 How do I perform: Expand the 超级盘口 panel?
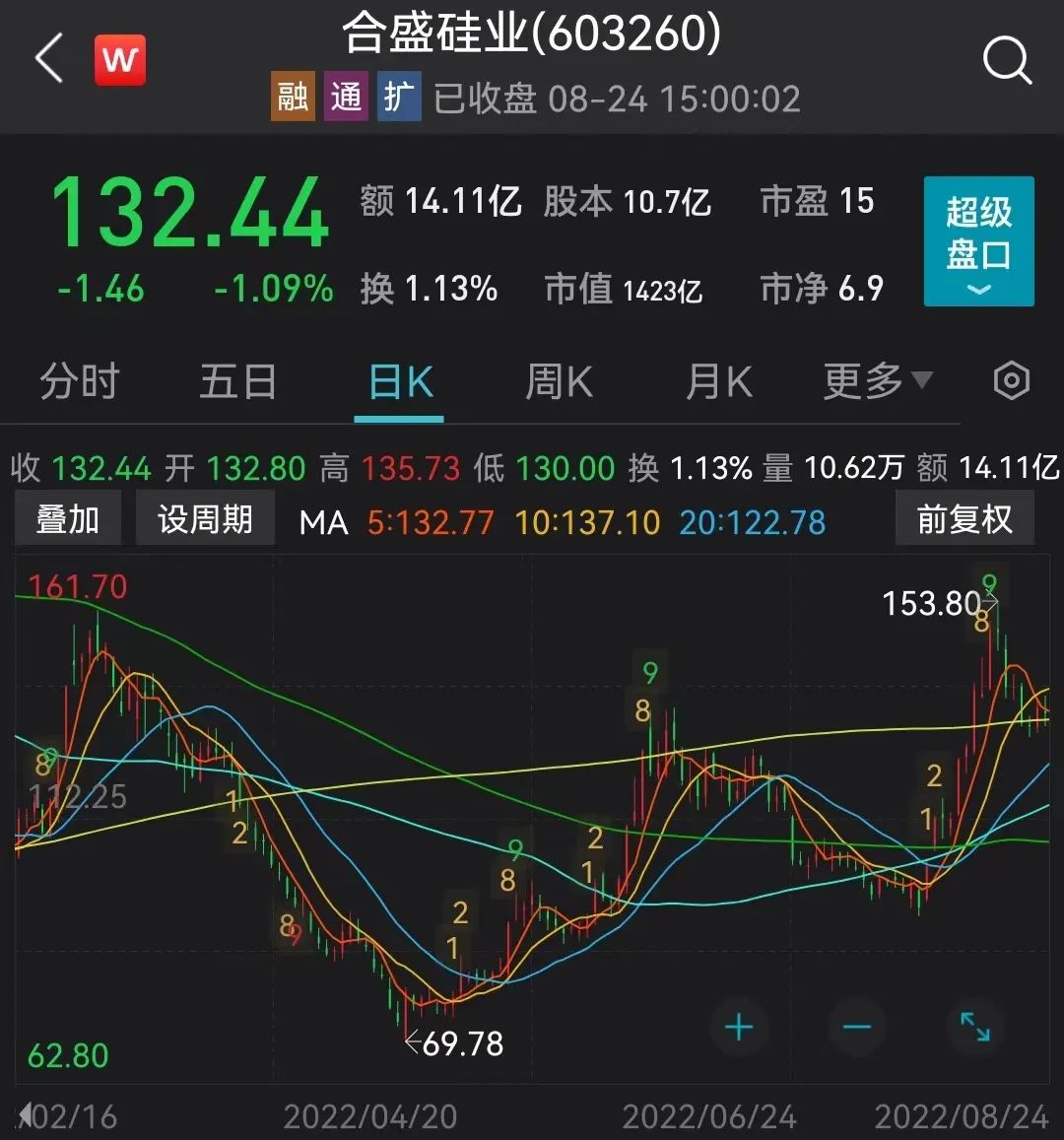point(978,242)
